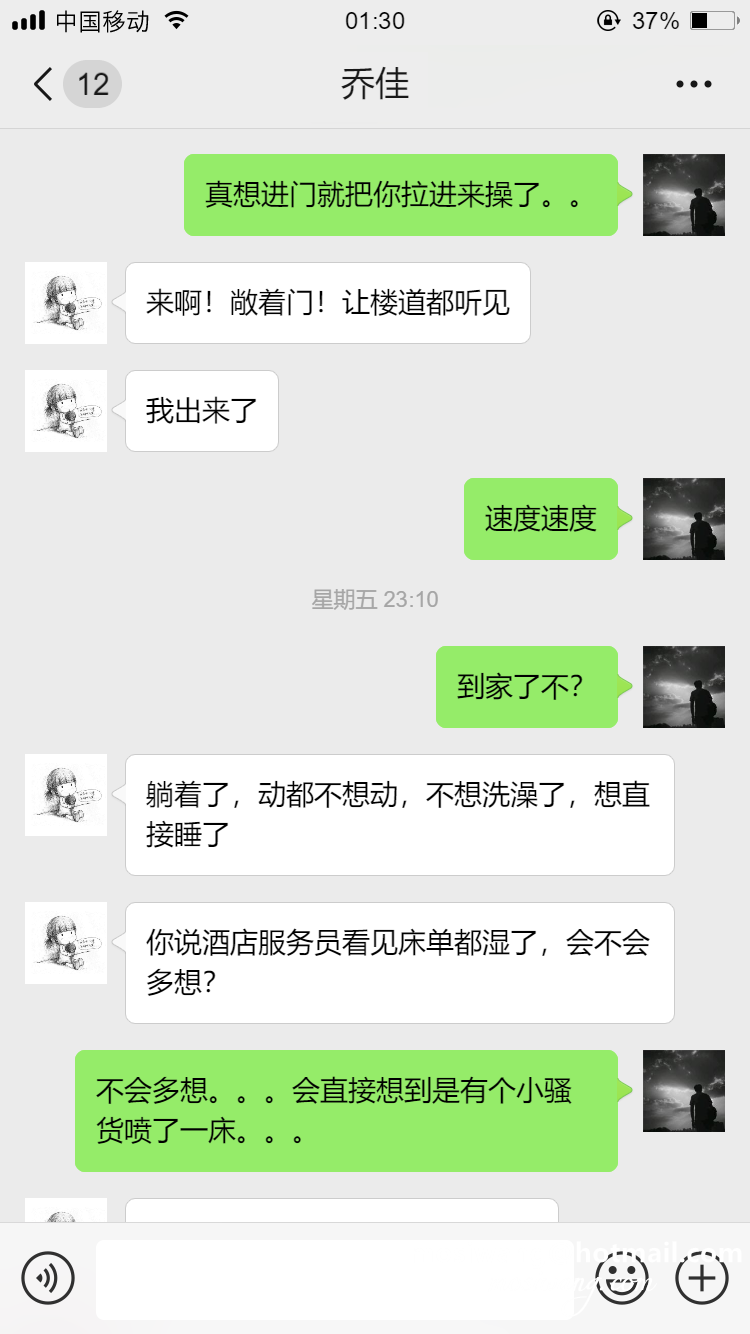Screen dimensions: 750x1334
Task: Tap the 到家了不? message bubble
Action: pyautogui.click(x=527, y=686)
